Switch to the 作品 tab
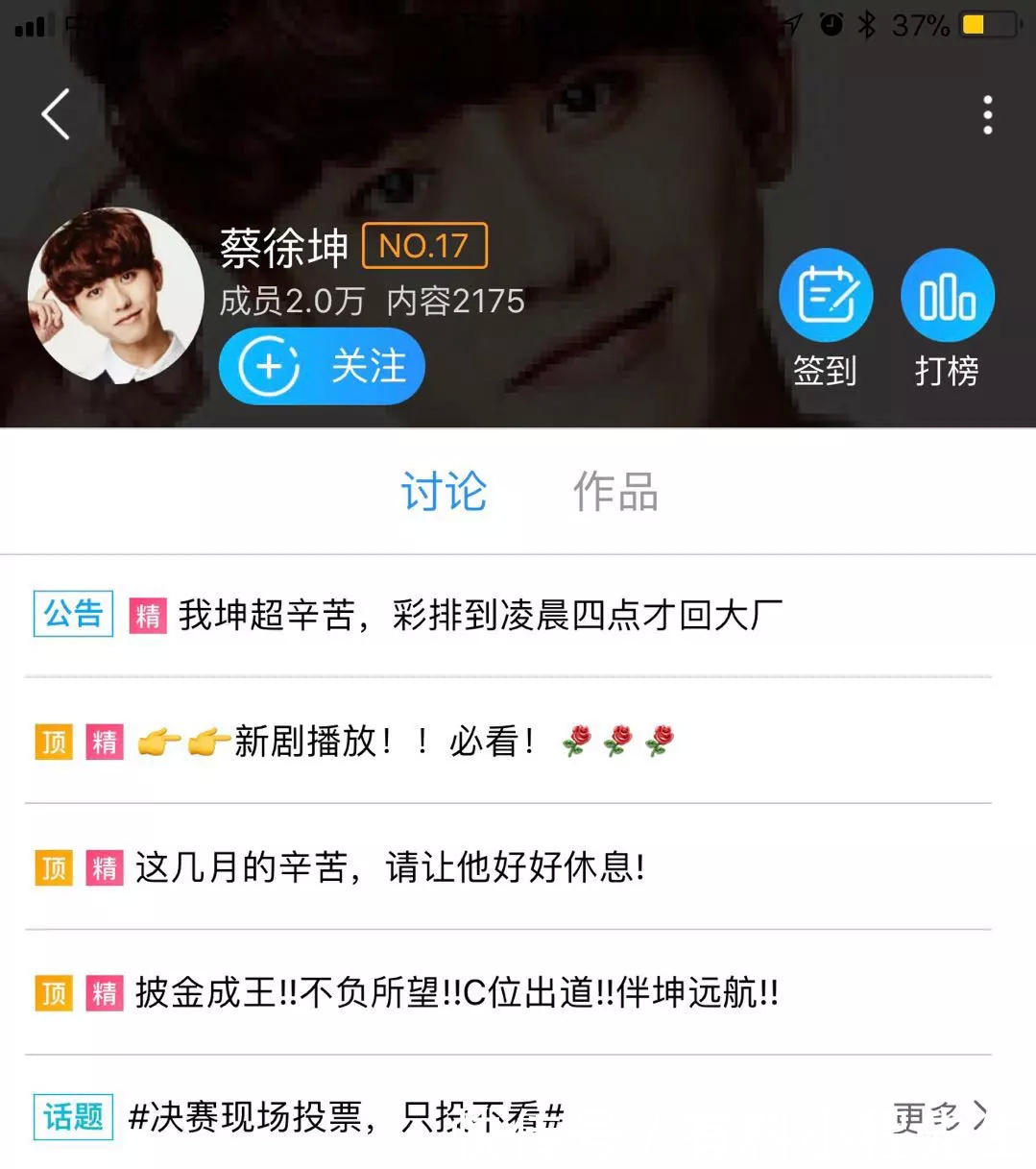This screenshot has height=1169, width=1036. (x=614, y=492)
